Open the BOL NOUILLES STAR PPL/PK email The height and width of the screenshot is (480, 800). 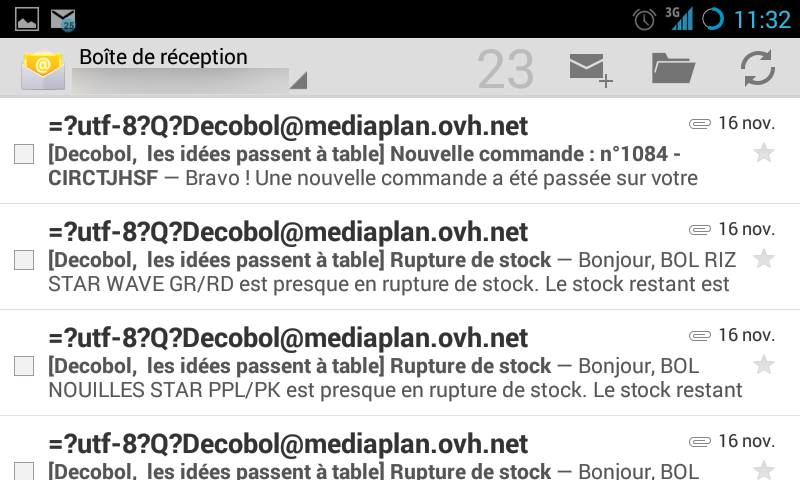[x=370, y=364]
